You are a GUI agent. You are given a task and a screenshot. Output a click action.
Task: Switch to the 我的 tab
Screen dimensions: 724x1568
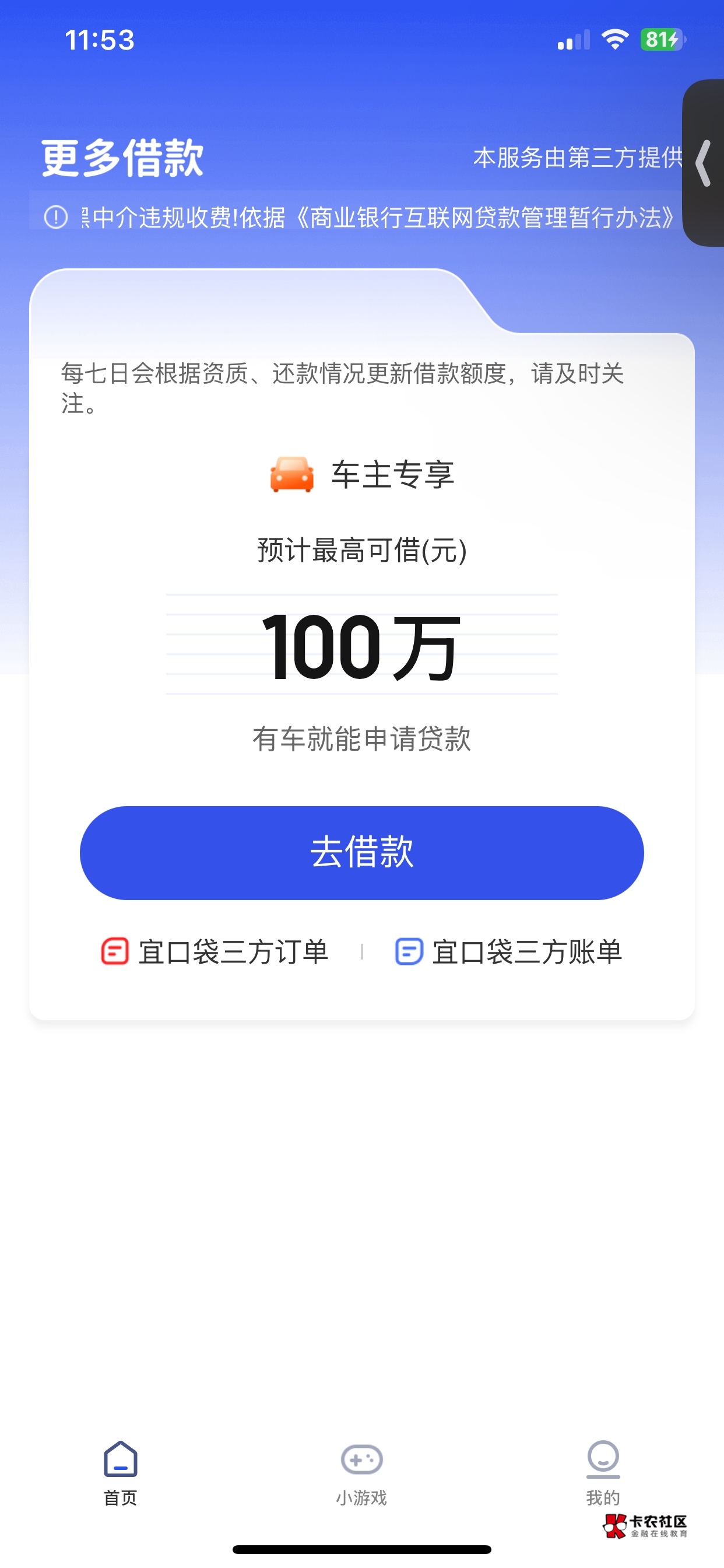[x=602, y=1472]
